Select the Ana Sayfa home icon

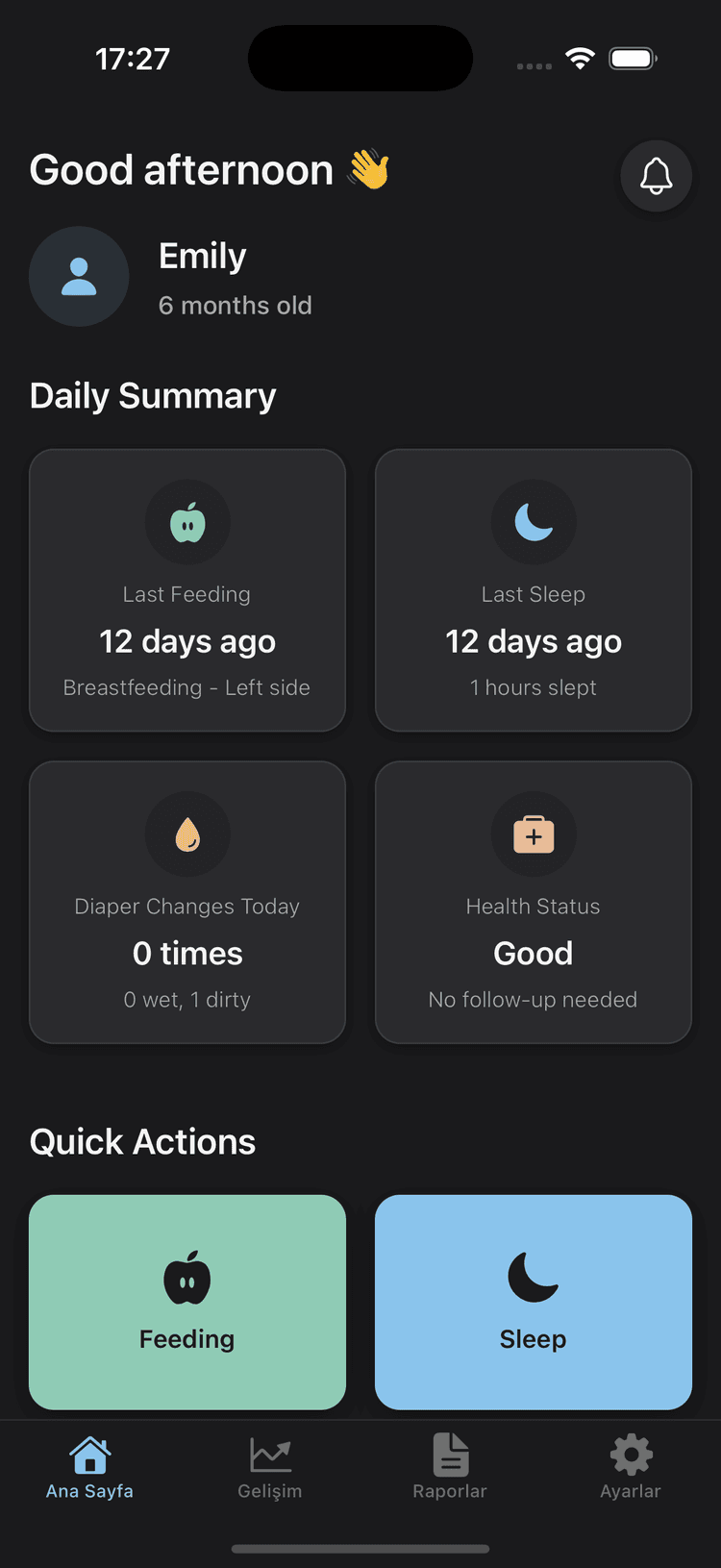(89, 1454)
